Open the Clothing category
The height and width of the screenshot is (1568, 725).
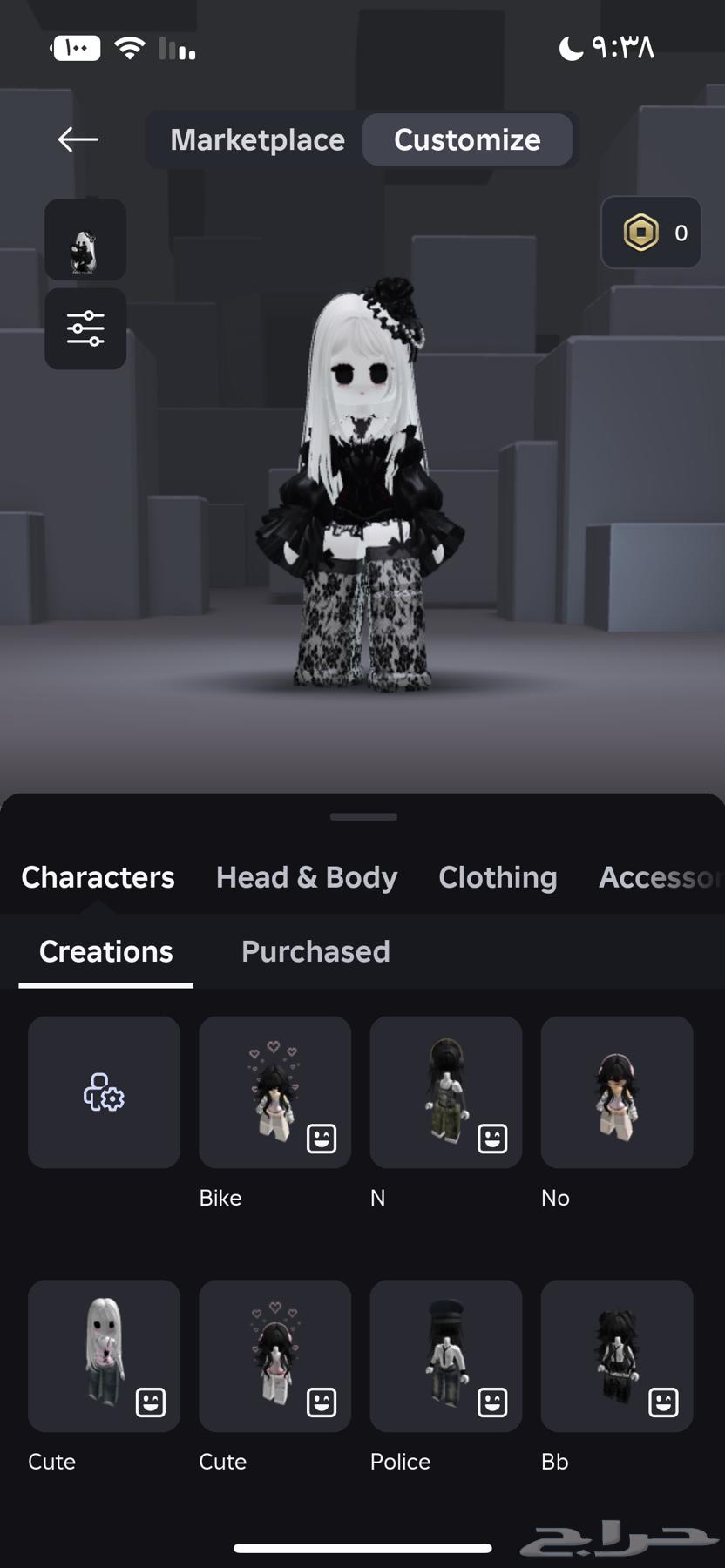coord(498,877)
